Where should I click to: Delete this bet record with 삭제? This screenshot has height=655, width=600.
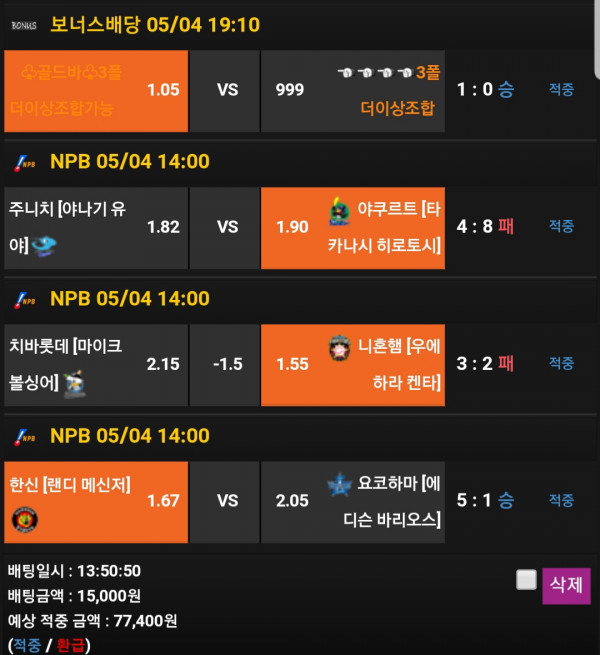point(566,585)
